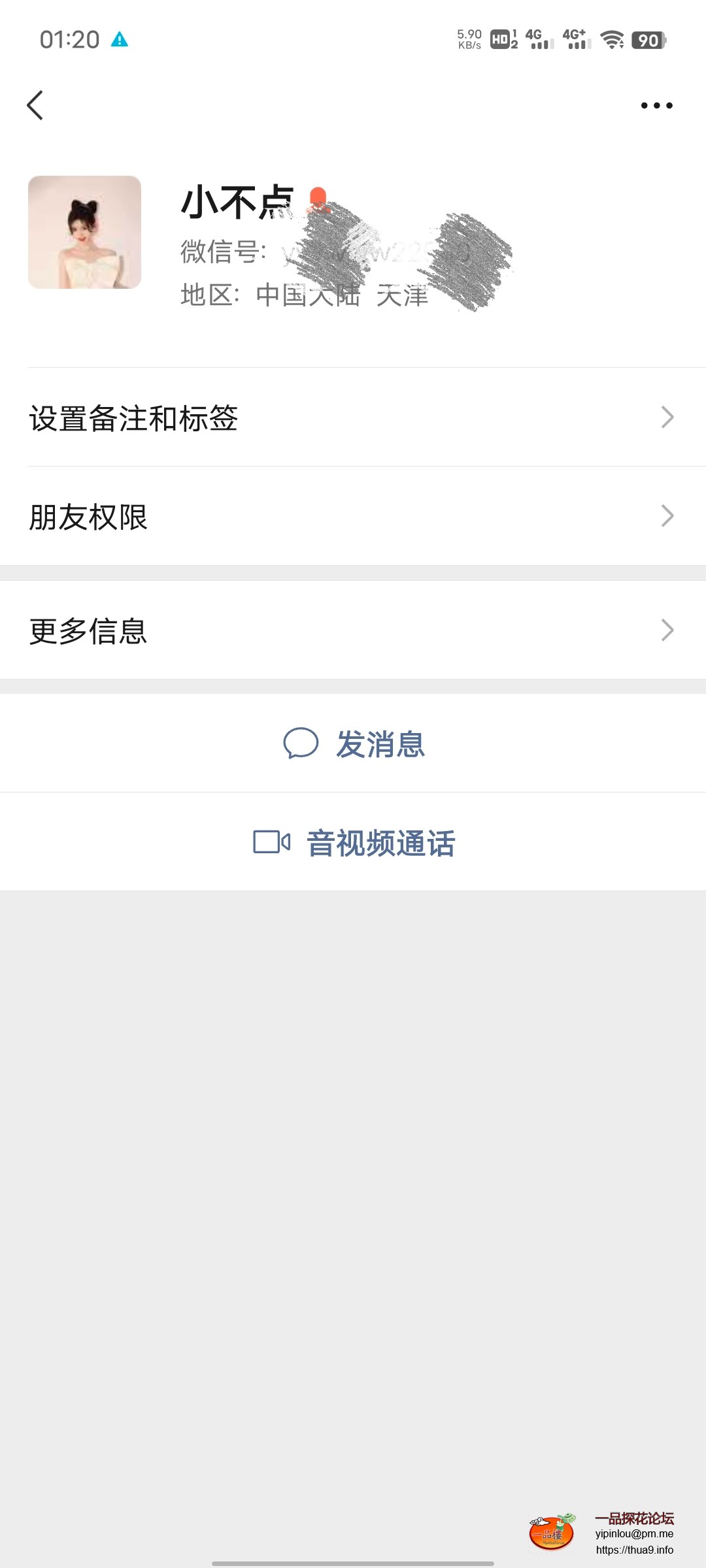Open the three-dot overflow menu
This screenshot has width=706, height=1568.
tap(656, 105)
